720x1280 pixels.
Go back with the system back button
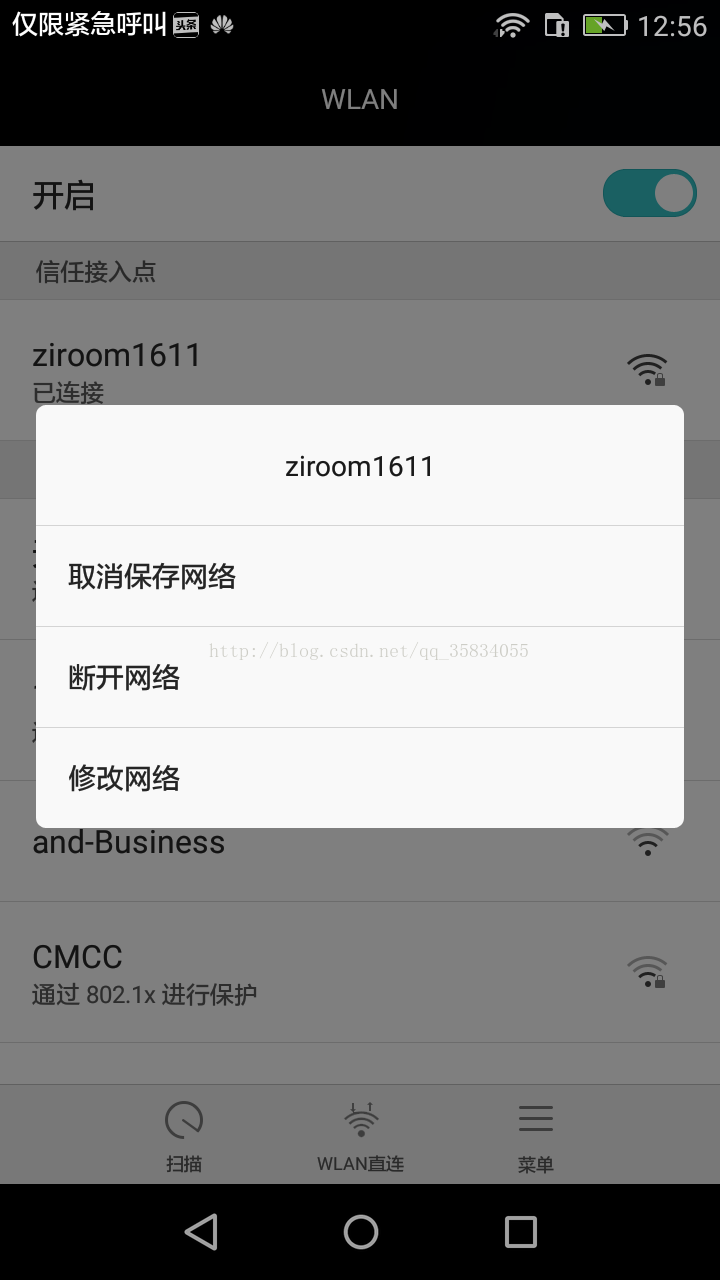point(201,1232)
